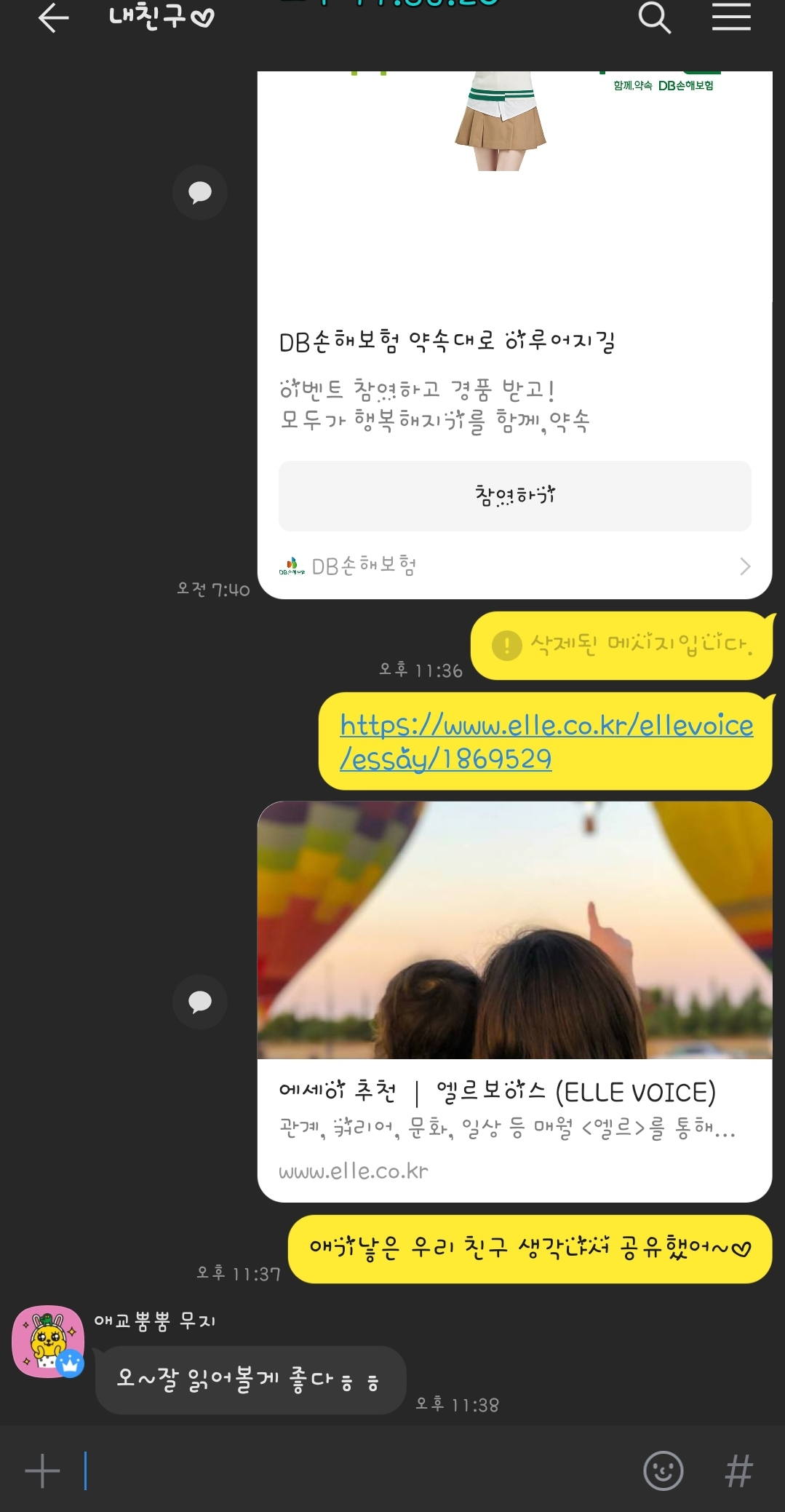This screenshot has height=1512, width=785.
Task: View 애교뿜뿜 무지's profile picture
Action: tap(48, 1342)
